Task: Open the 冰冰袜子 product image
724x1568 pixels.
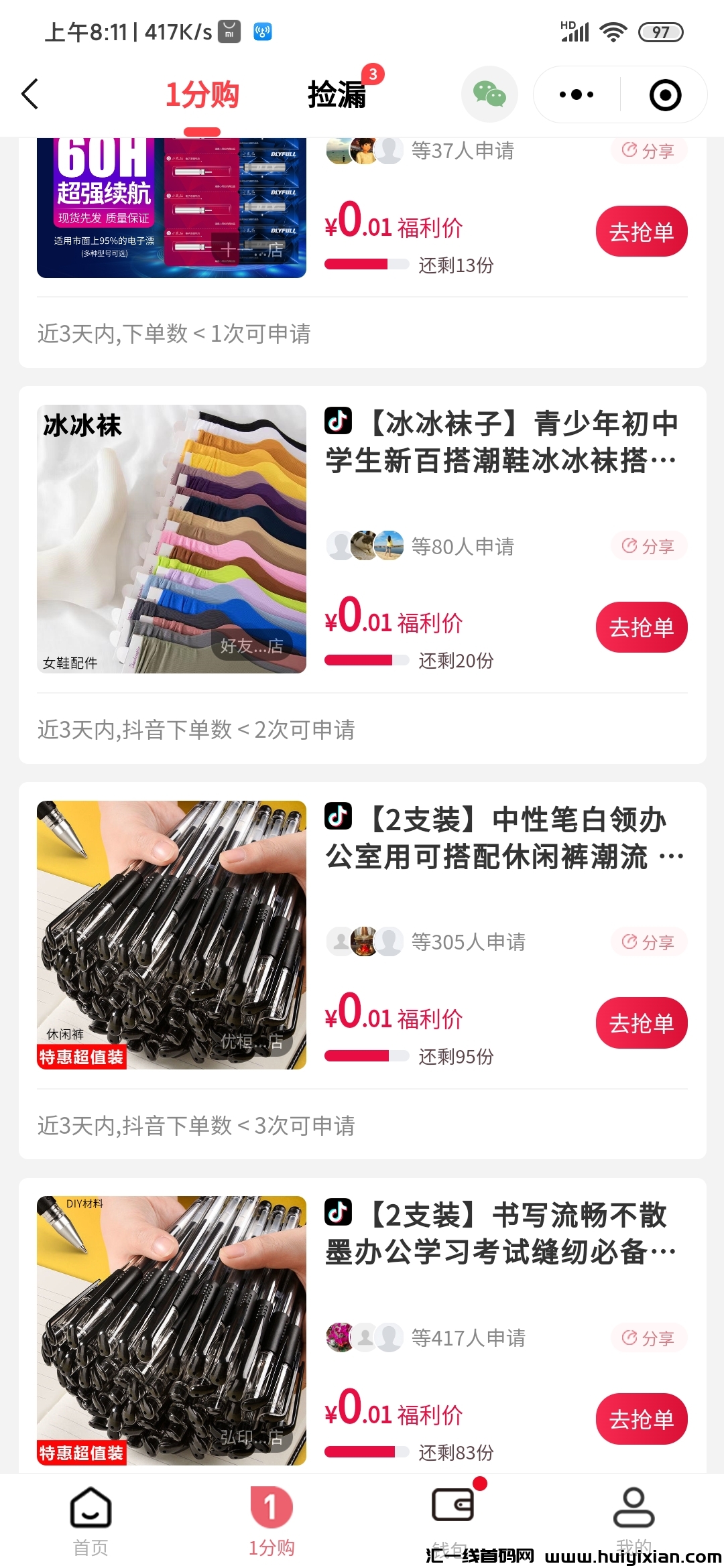Action: pos(172,539)
